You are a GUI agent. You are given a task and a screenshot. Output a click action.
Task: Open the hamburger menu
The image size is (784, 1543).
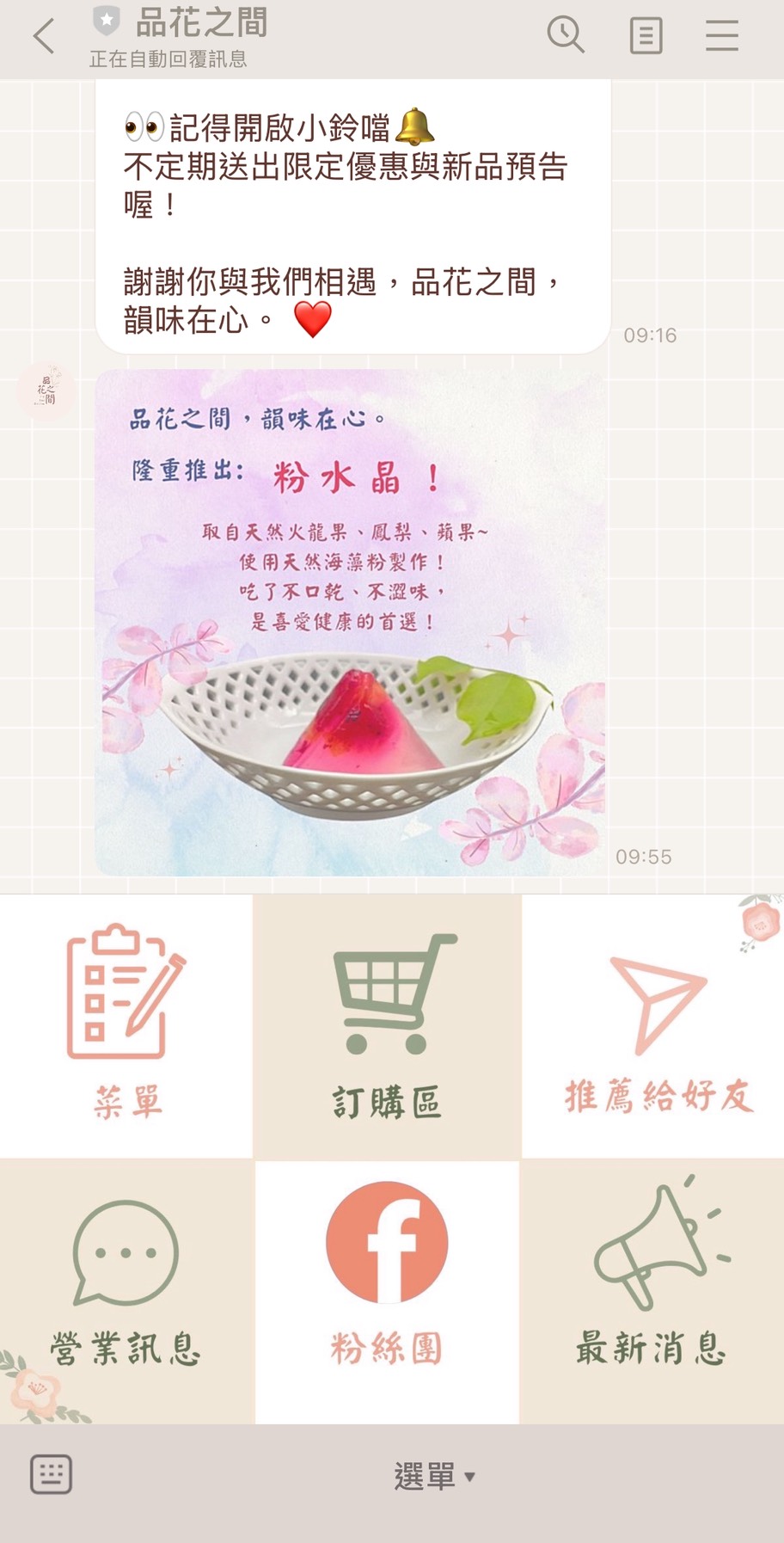coord(722,36)
